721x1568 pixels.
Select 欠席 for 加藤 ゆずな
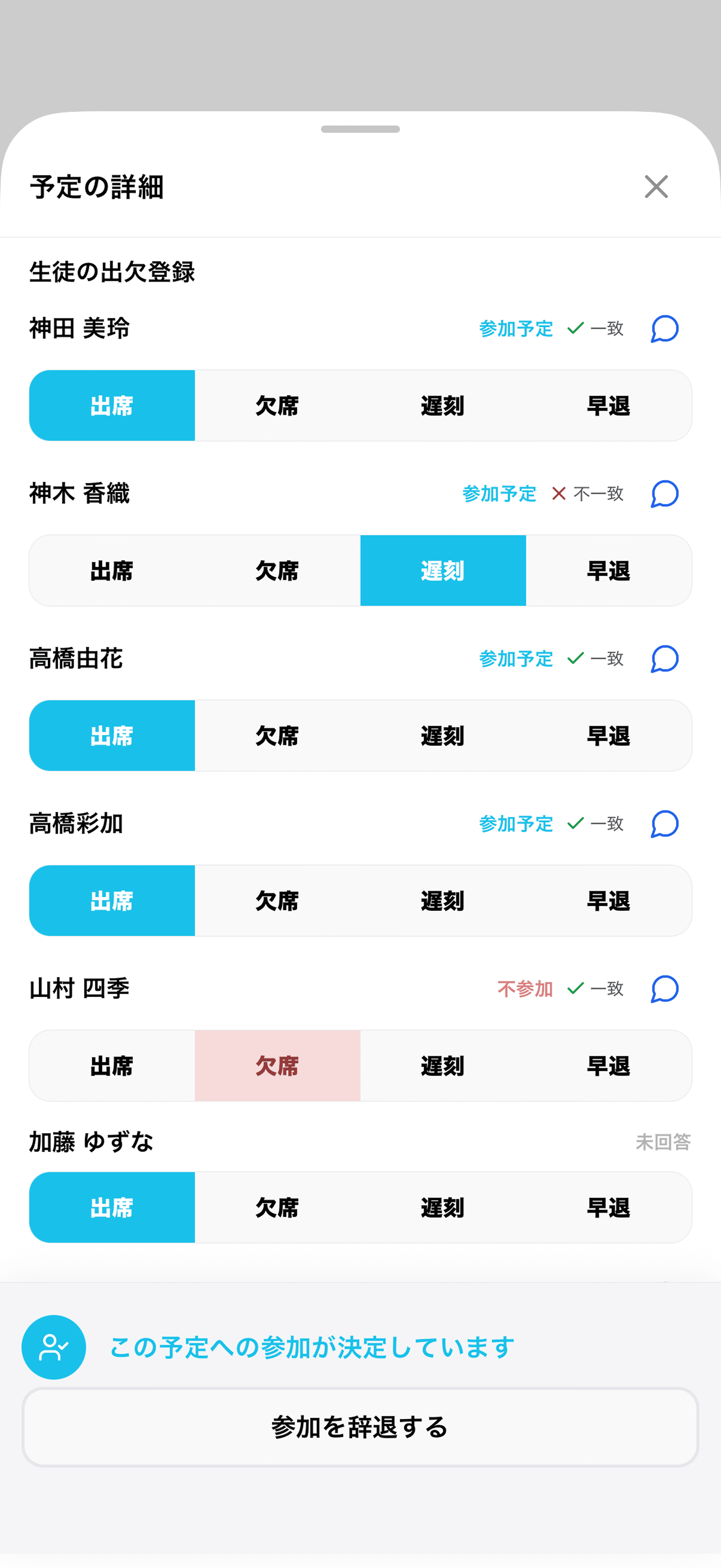(277, 1207)
